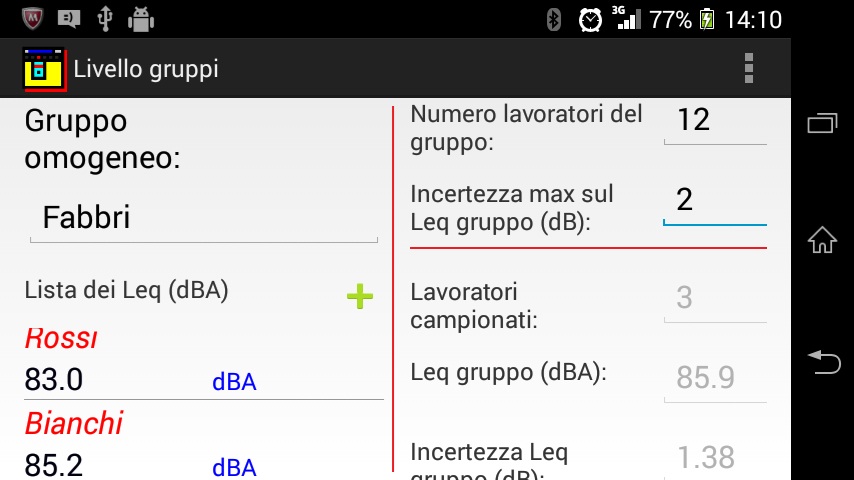Screen dimensions: 854x480
Task: Go back with system back button
Action: [822, 361]
